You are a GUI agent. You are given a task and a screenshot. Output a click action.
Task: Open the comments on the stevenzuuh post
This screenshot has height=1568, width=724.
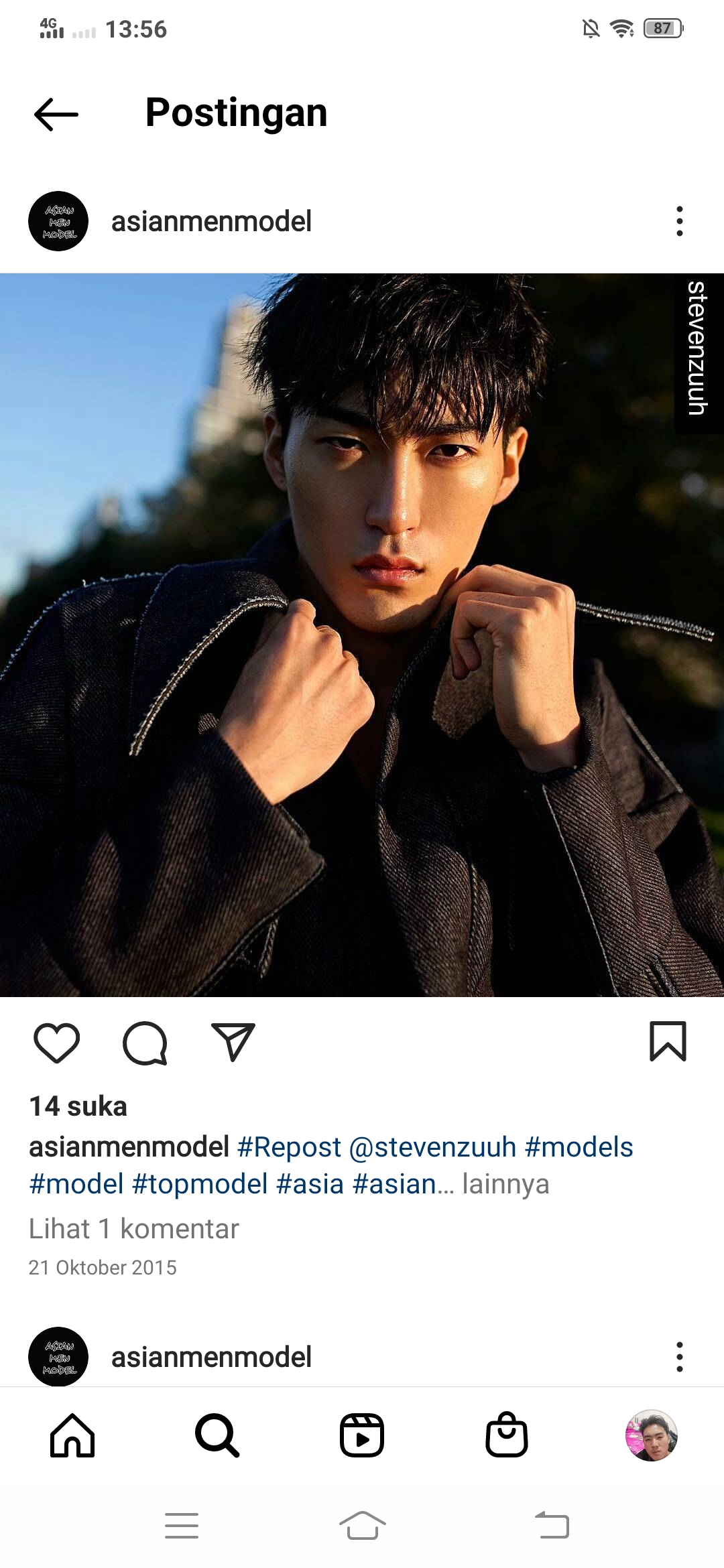pyautogui.click(x=145, y=1043)
